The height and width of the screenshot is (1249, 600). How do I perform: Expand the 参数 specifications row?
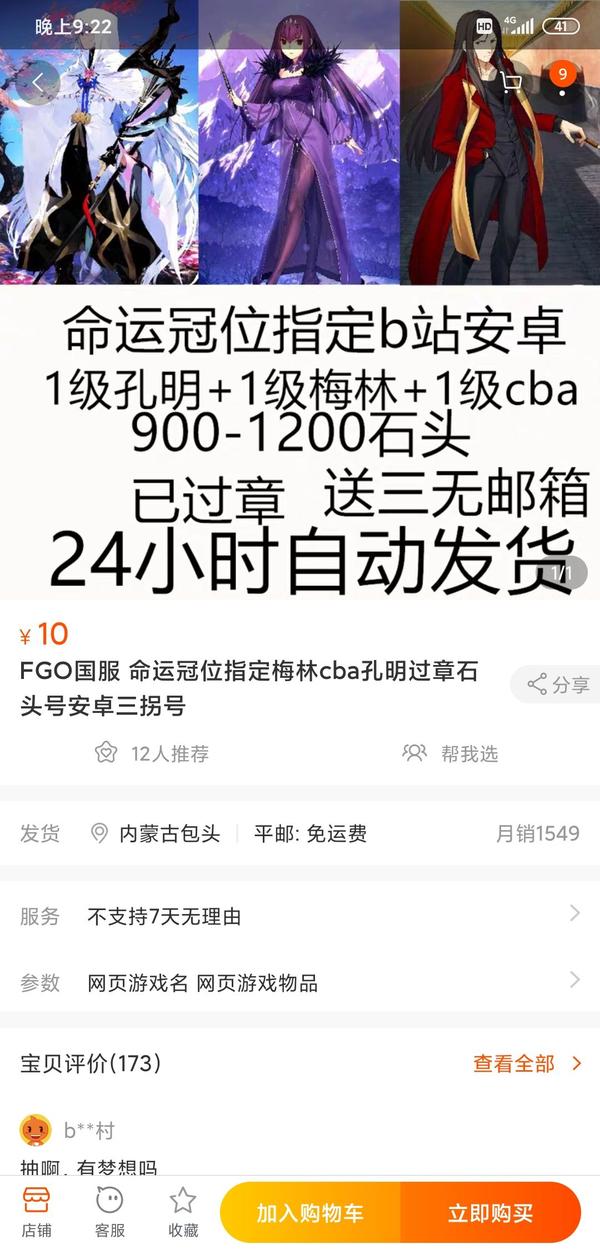point(300,982)
